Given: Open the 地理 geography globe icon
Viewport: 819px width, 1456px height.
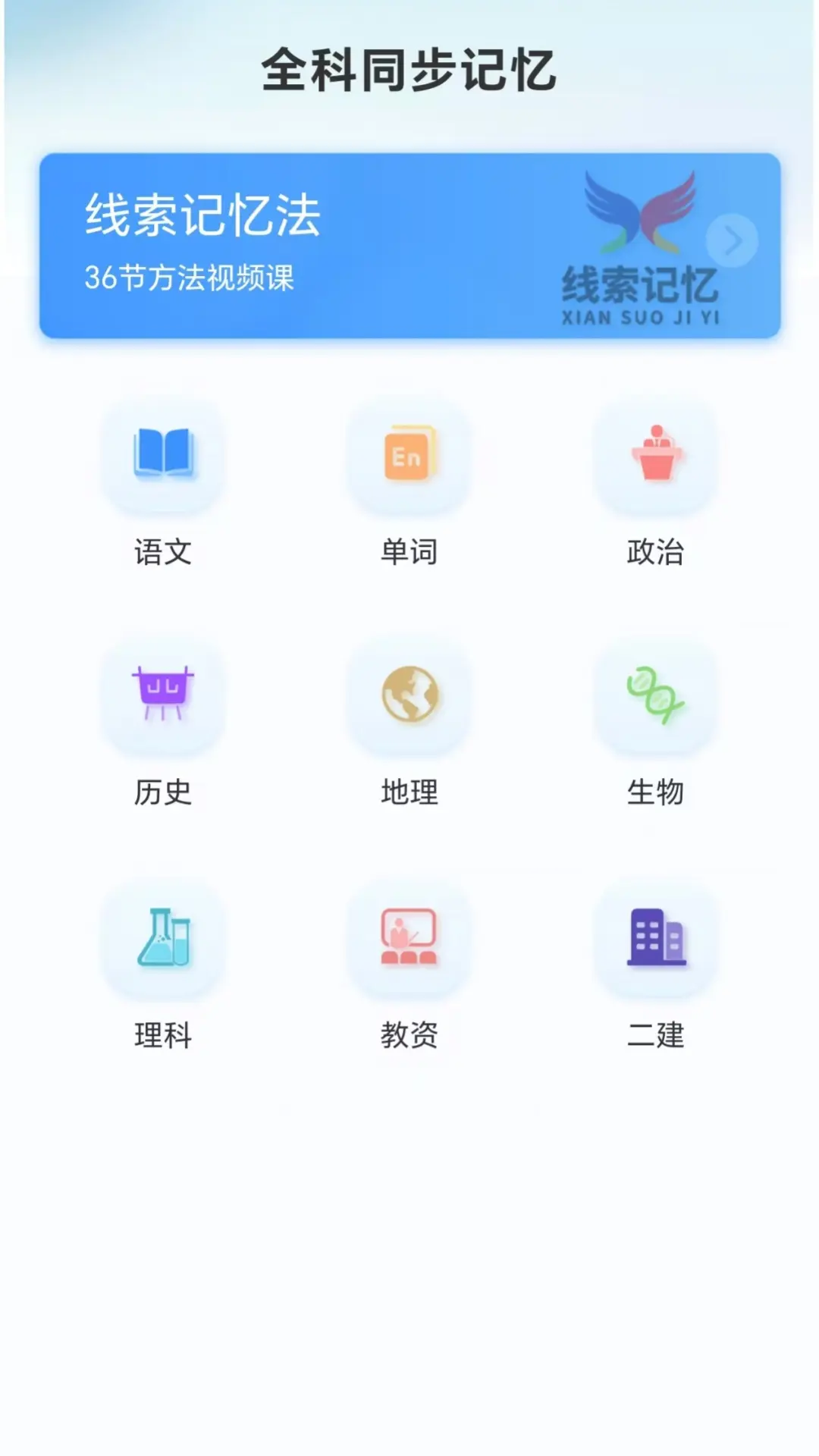Looking at the screenshot, I should point(409,698).
